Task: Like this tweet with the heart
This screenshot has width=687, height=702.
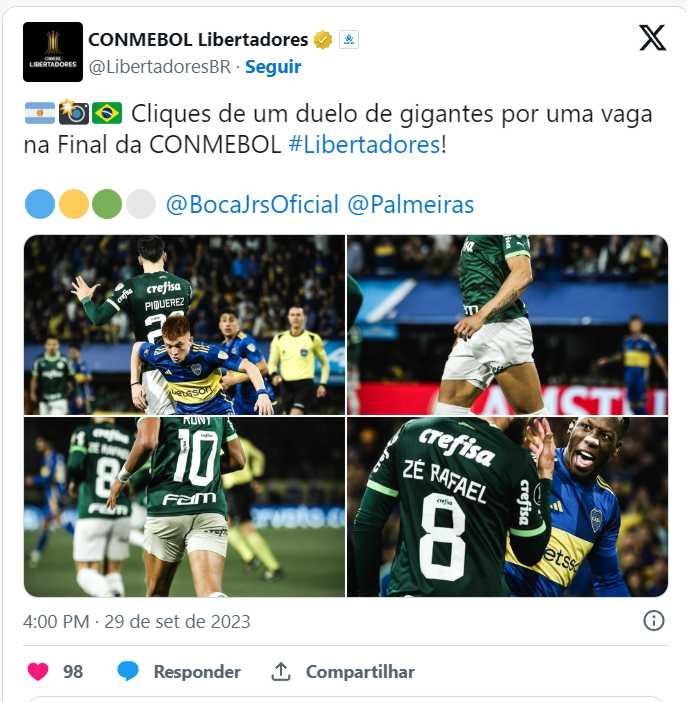Action: point(39,672)
